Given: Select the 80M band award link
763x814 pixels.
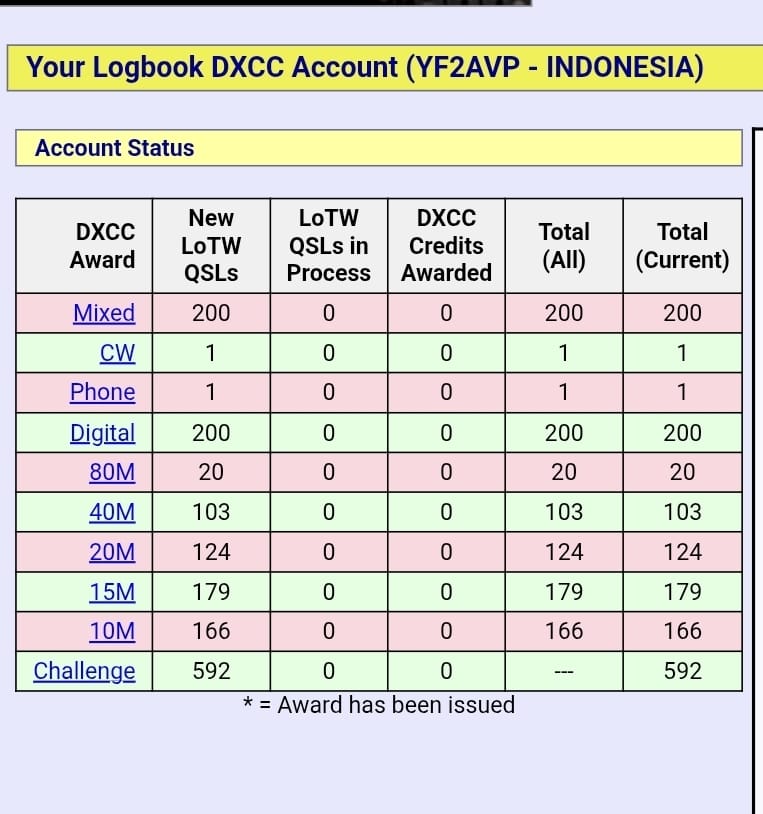Looking at the screenshot, I should (111, 472).
